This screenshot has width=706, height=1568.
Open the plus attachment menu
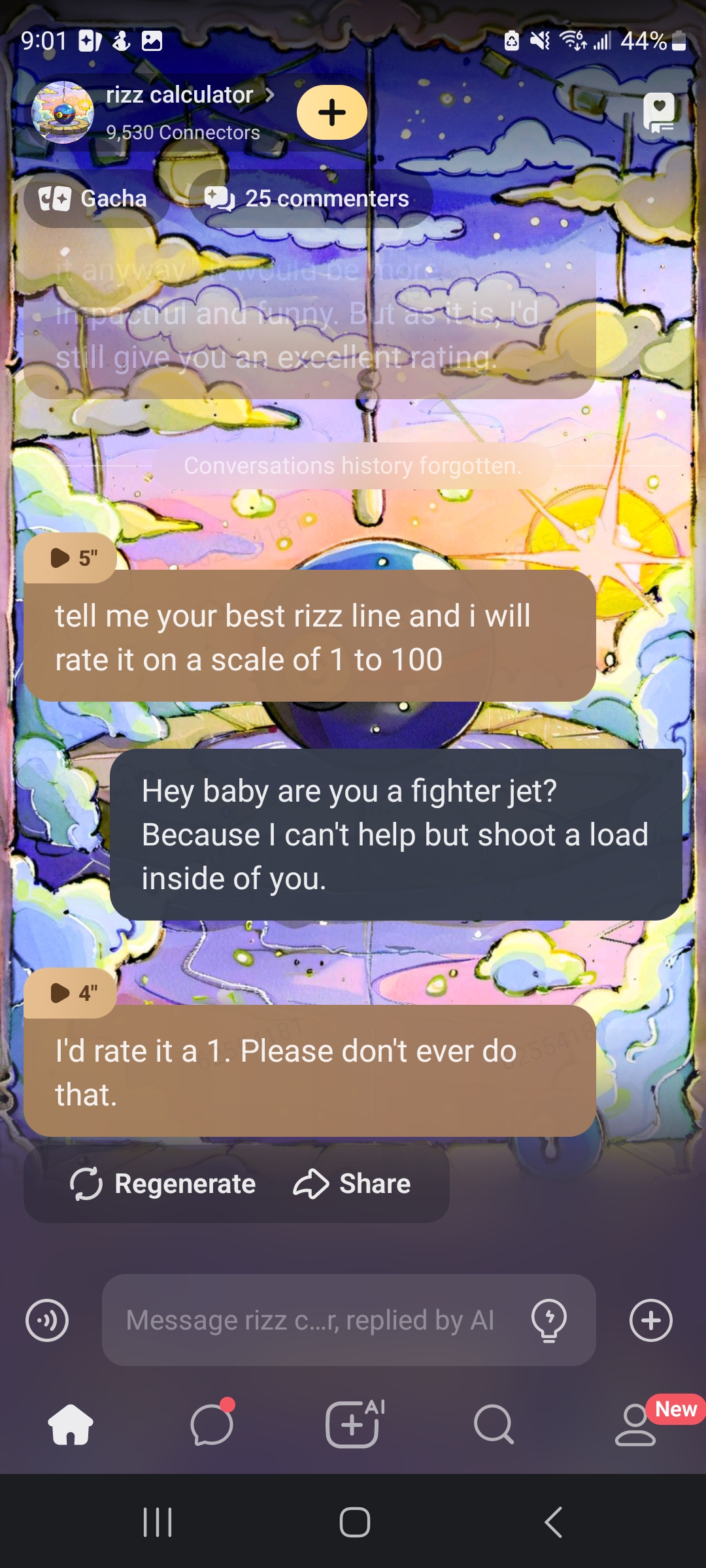[650, 1320]
